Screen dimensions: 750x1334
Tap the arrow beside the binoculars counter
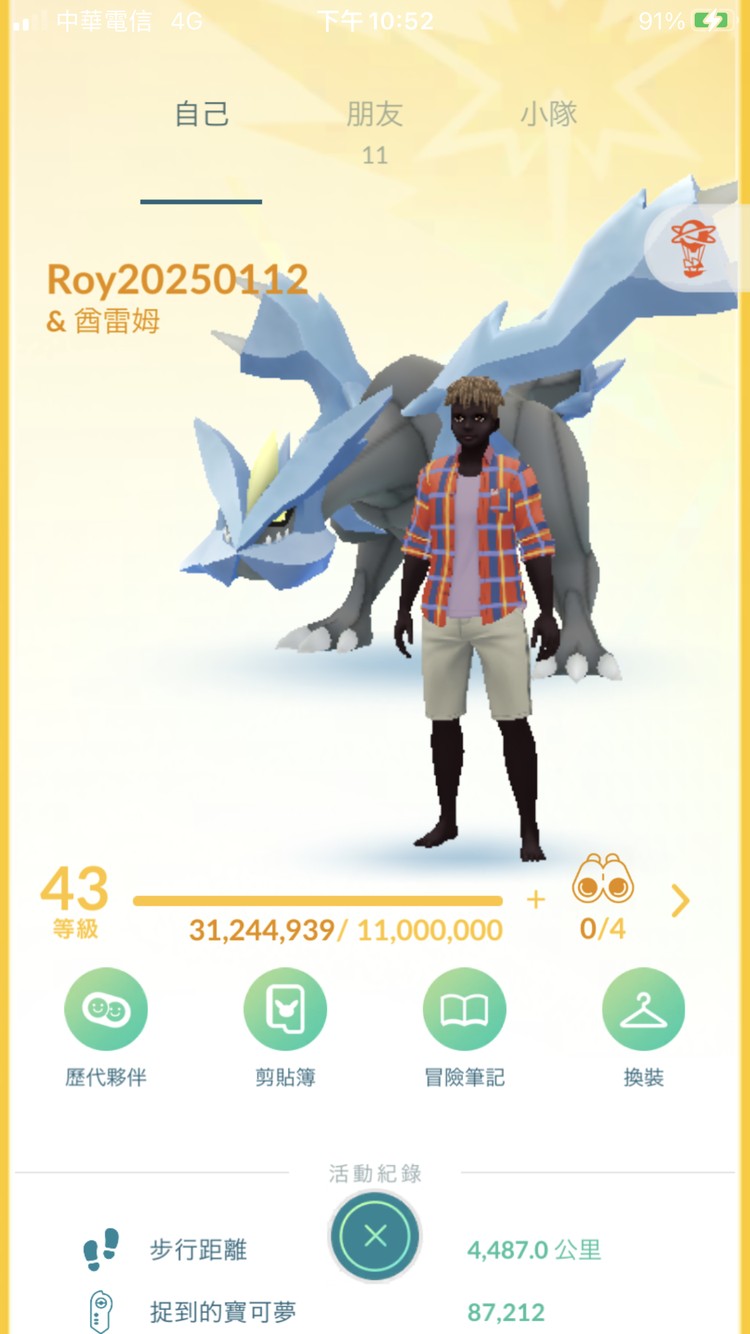(680, 901)
